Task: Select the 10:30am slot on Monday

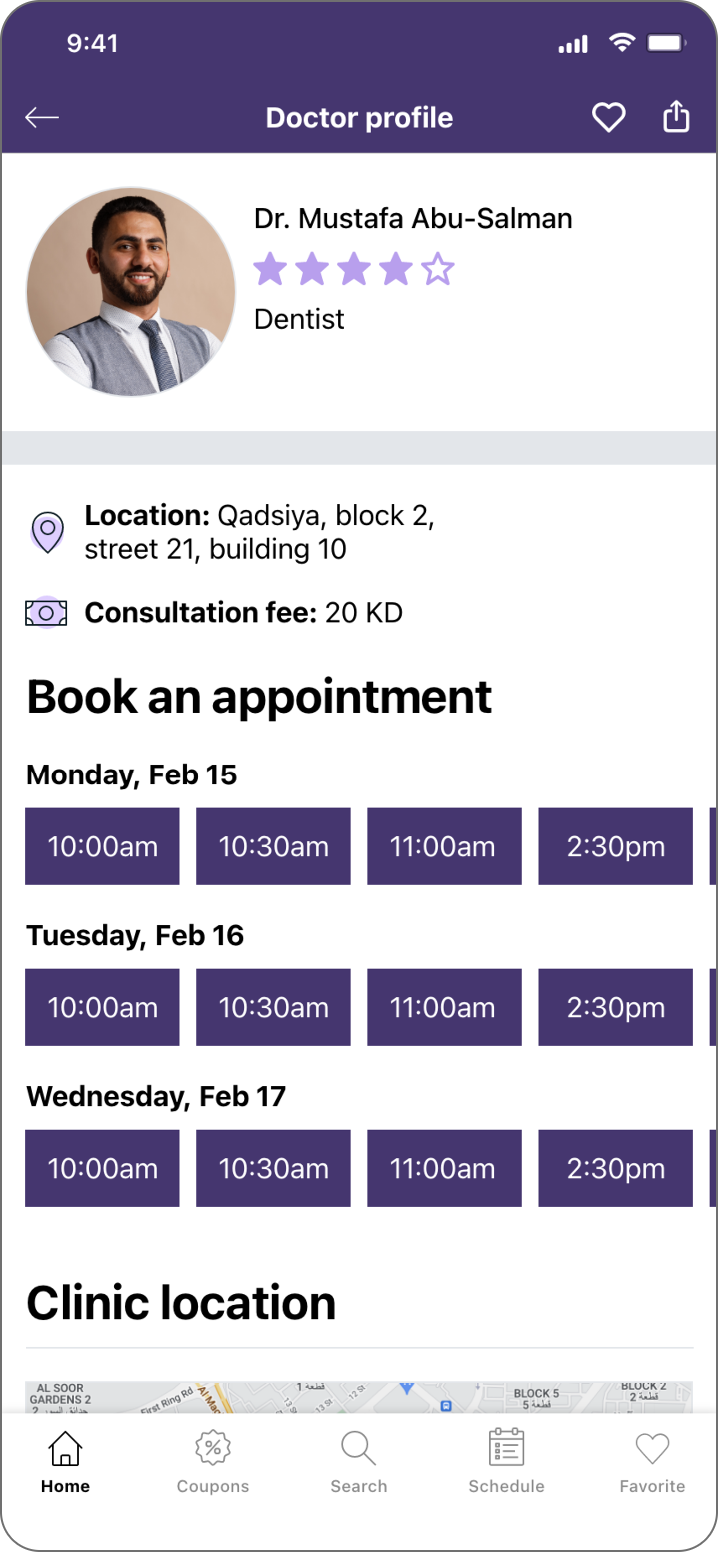Action: coord(273,846)
